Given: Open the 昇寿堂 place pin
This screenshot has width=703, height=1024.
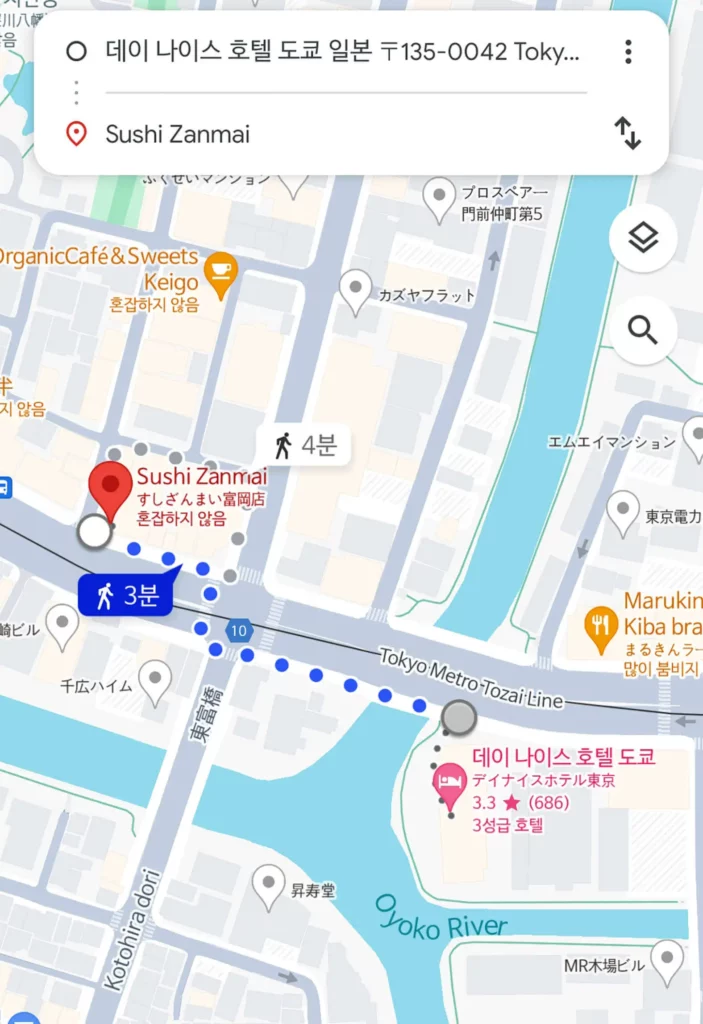Looking at the screenshot, I should (x=268, y=884).
